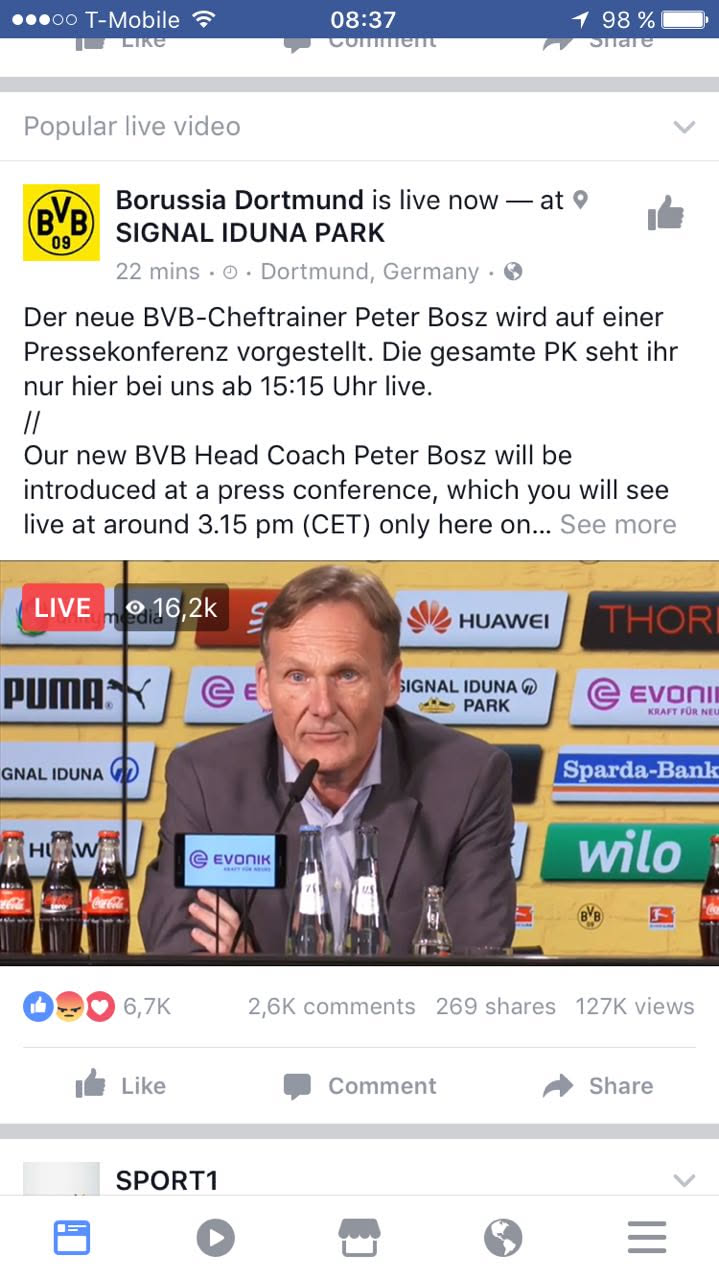
Task: Comment on the Borussia Dortmund post
Action: click(x=360, y=1086)
